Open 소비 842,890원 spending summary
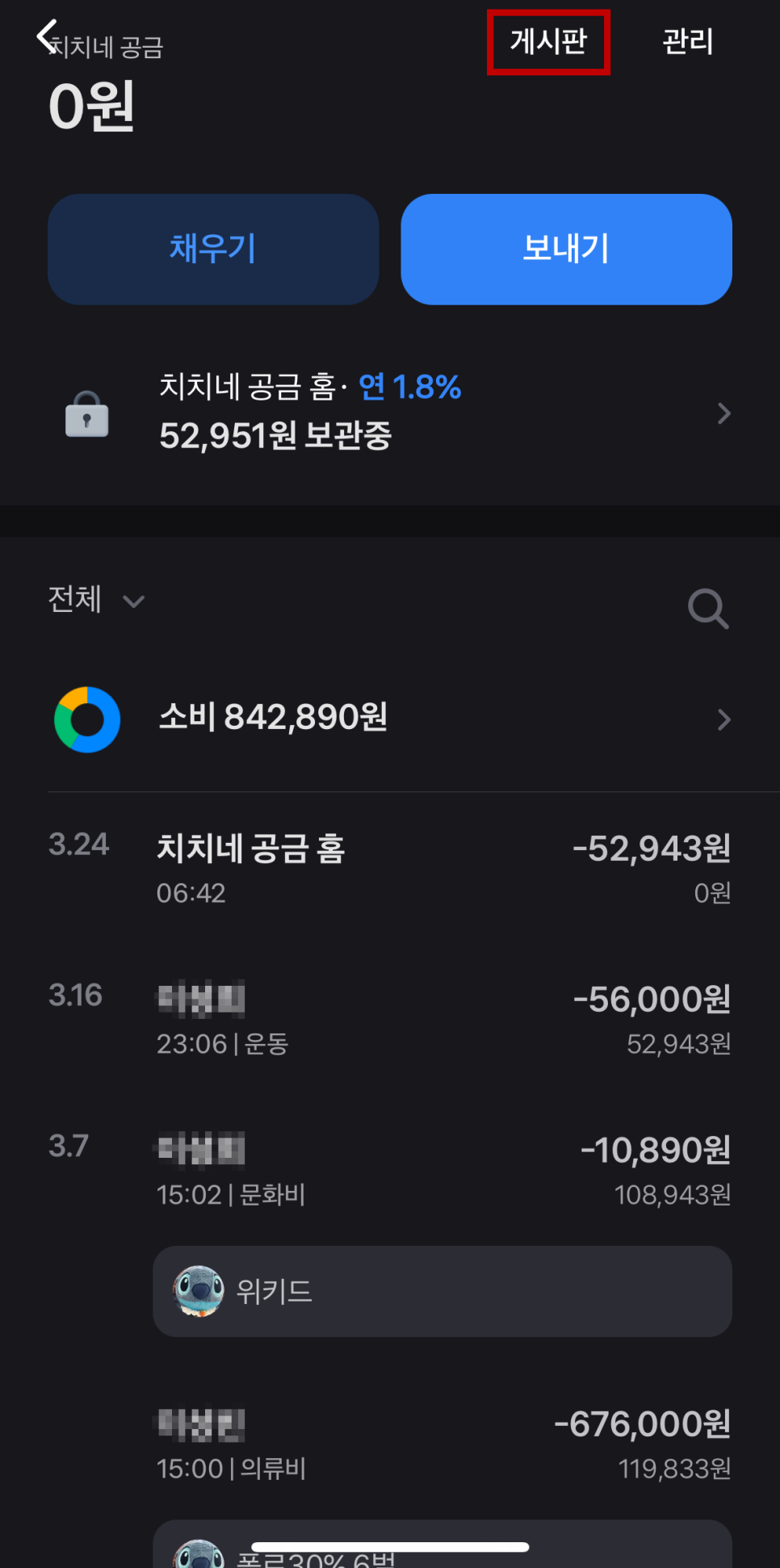Viewport: 780px width, 1568px height. 390,719
